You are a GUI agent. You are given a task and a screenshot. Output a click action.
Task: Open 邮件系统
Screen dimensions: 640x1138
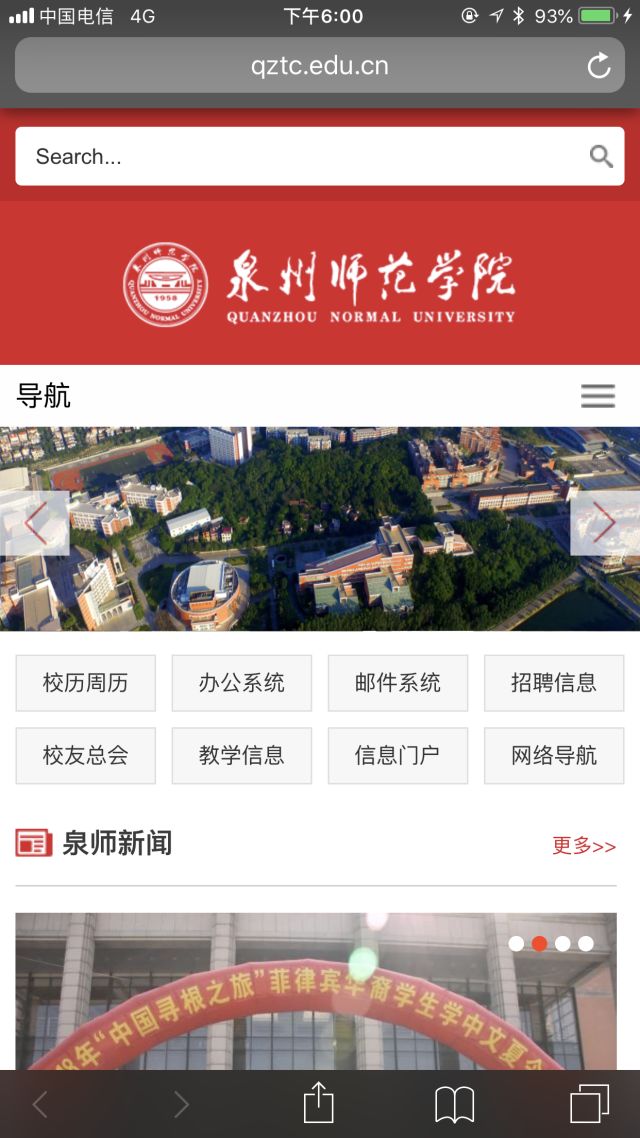398,683
